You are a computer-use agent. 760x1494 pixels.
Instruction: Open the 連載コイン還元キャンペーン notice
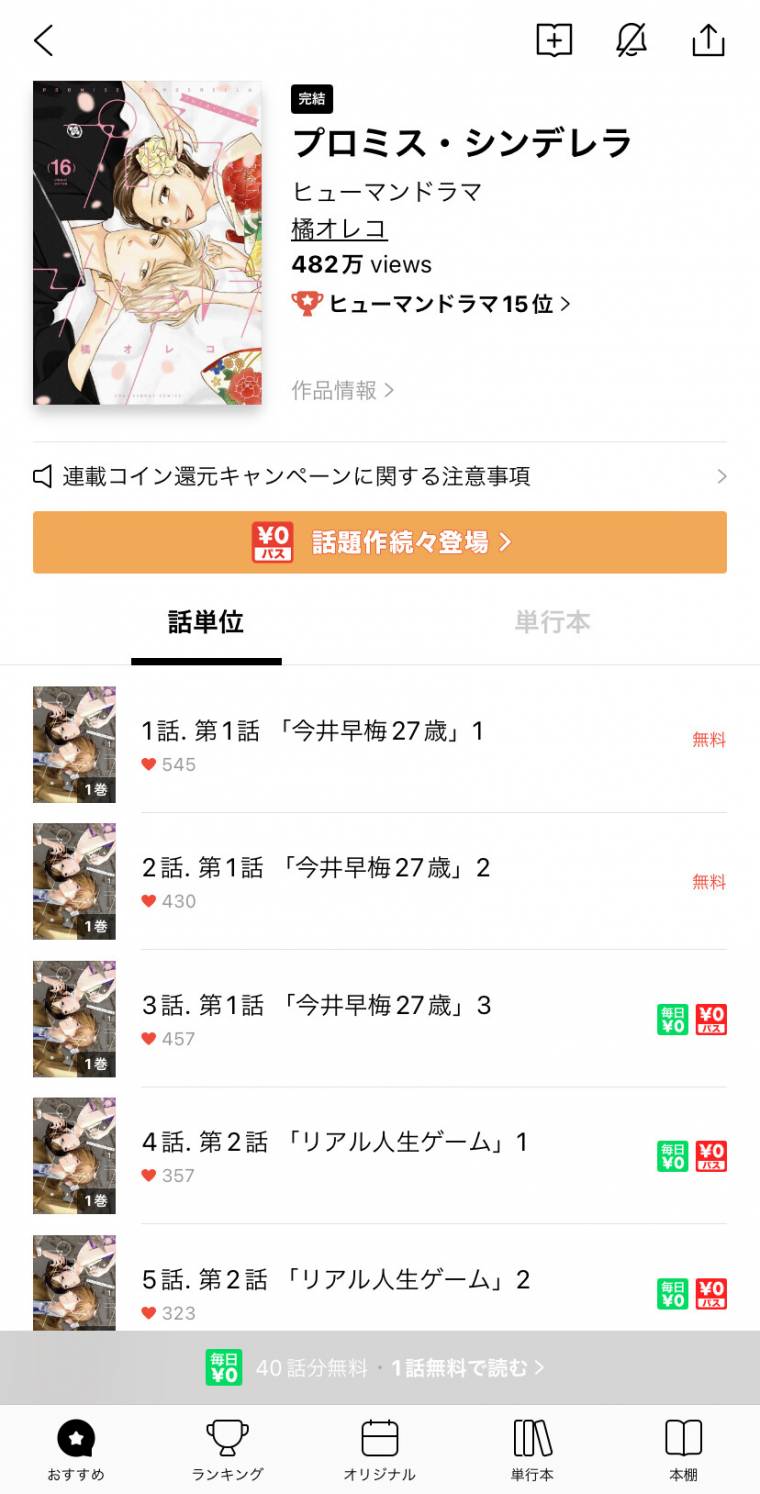click(x=380, y=477)
